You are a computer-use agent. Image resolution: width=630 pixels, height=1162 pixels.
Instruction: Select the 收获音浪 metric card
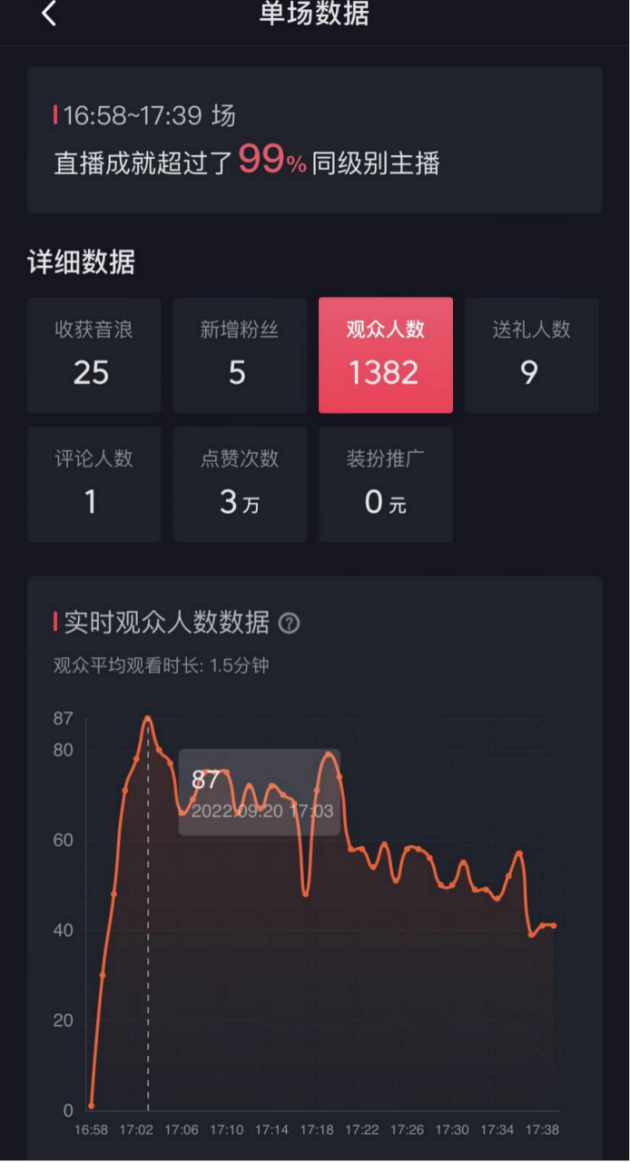94,355
